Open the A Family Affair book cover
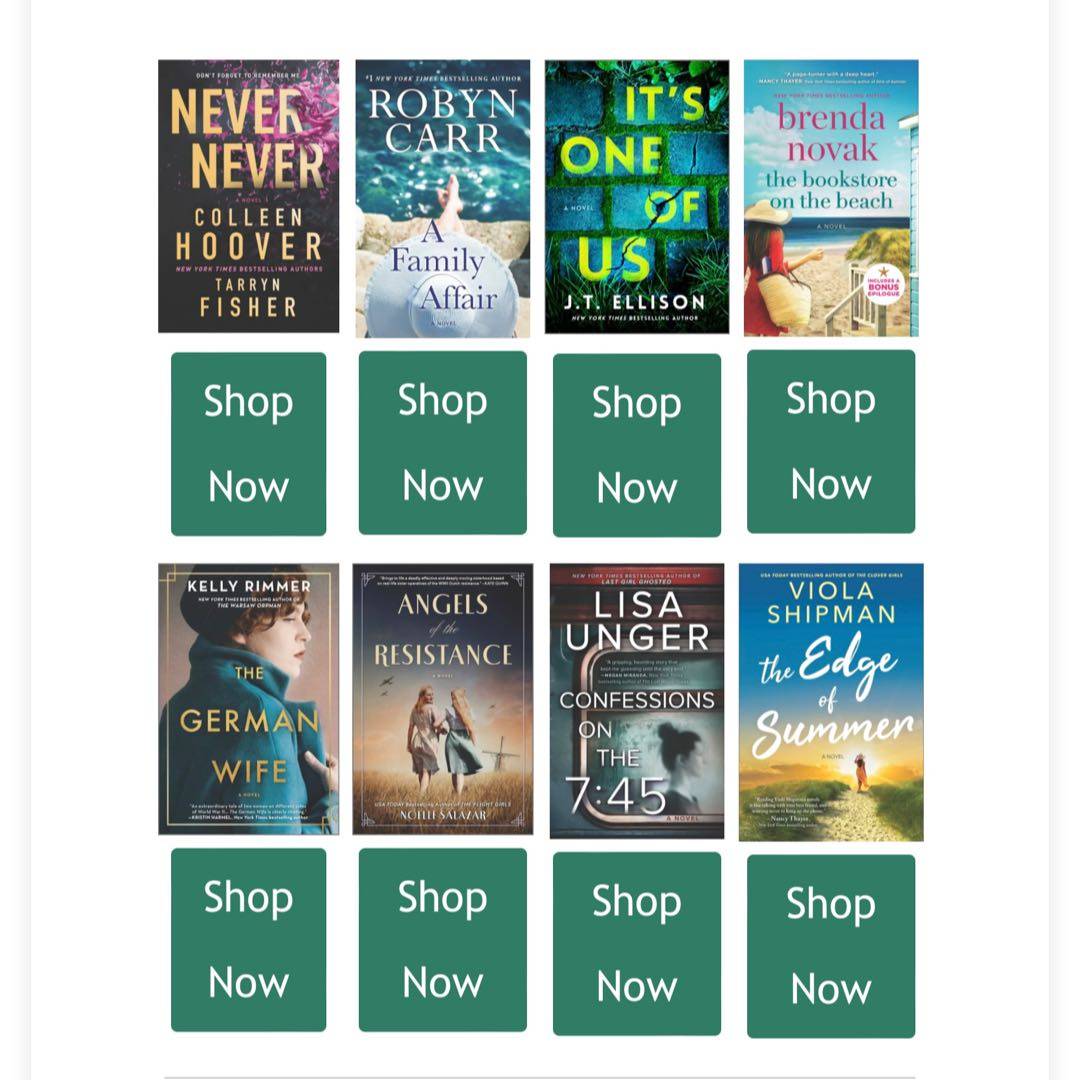The width and height of the screenshot is (1080, 1080). [442, 198]
